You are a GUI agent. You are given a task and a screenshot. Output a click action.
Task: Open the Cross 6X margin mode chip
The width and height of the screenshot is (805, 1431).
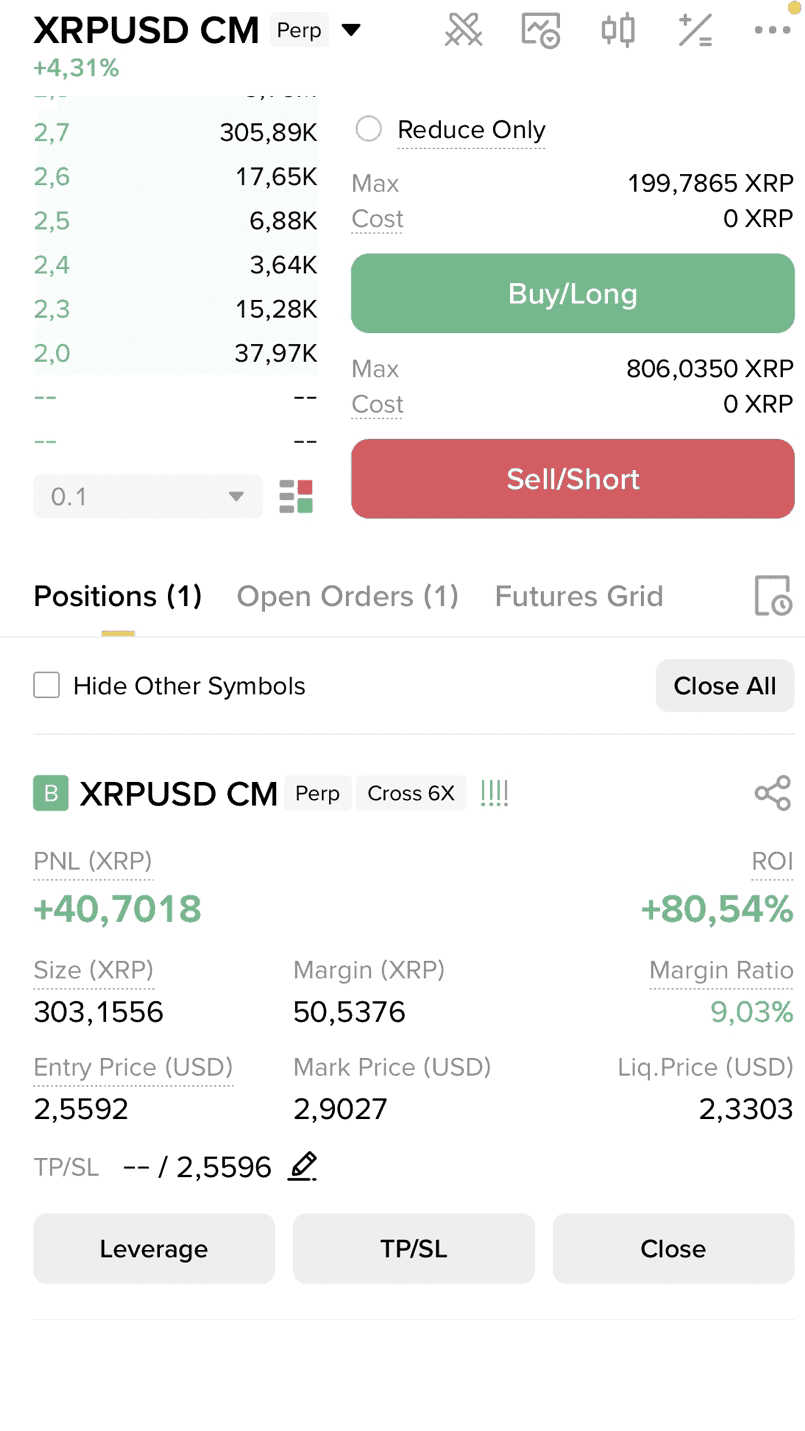[411, 793]
